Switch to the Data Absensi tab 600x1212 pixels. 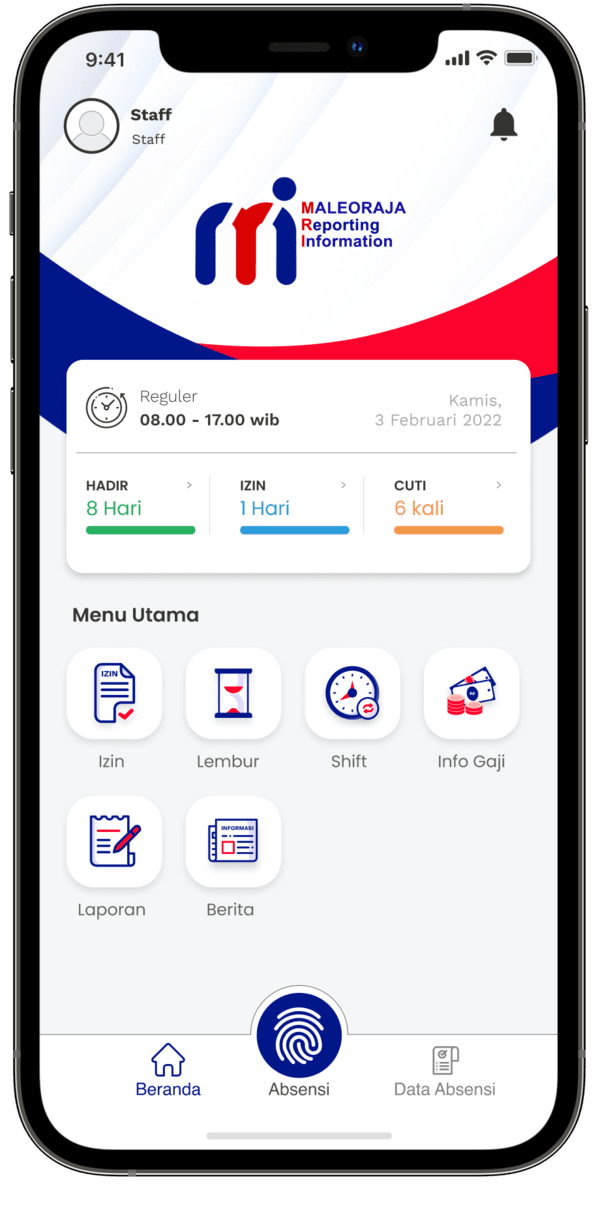coord(444,1070)
